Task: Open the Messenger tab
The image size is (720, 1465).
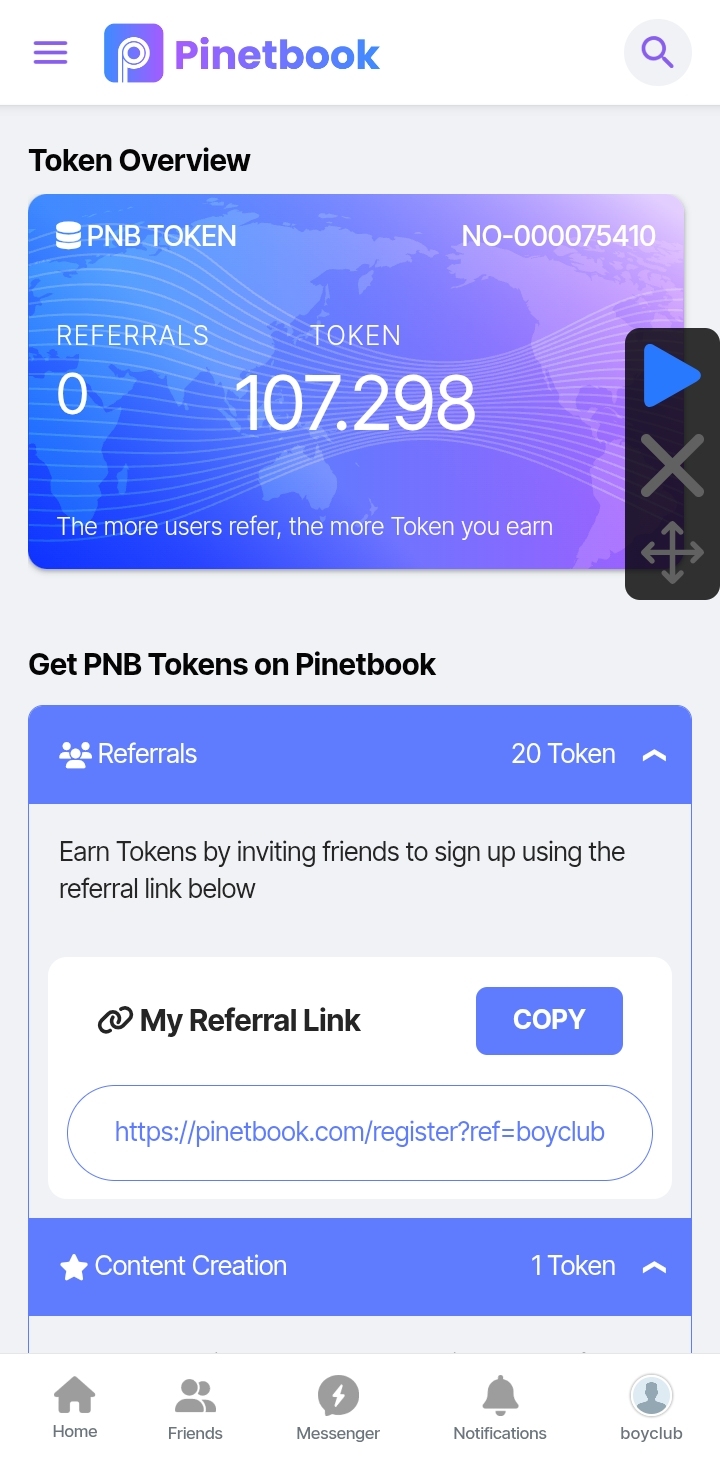Action: point(338,1408)
